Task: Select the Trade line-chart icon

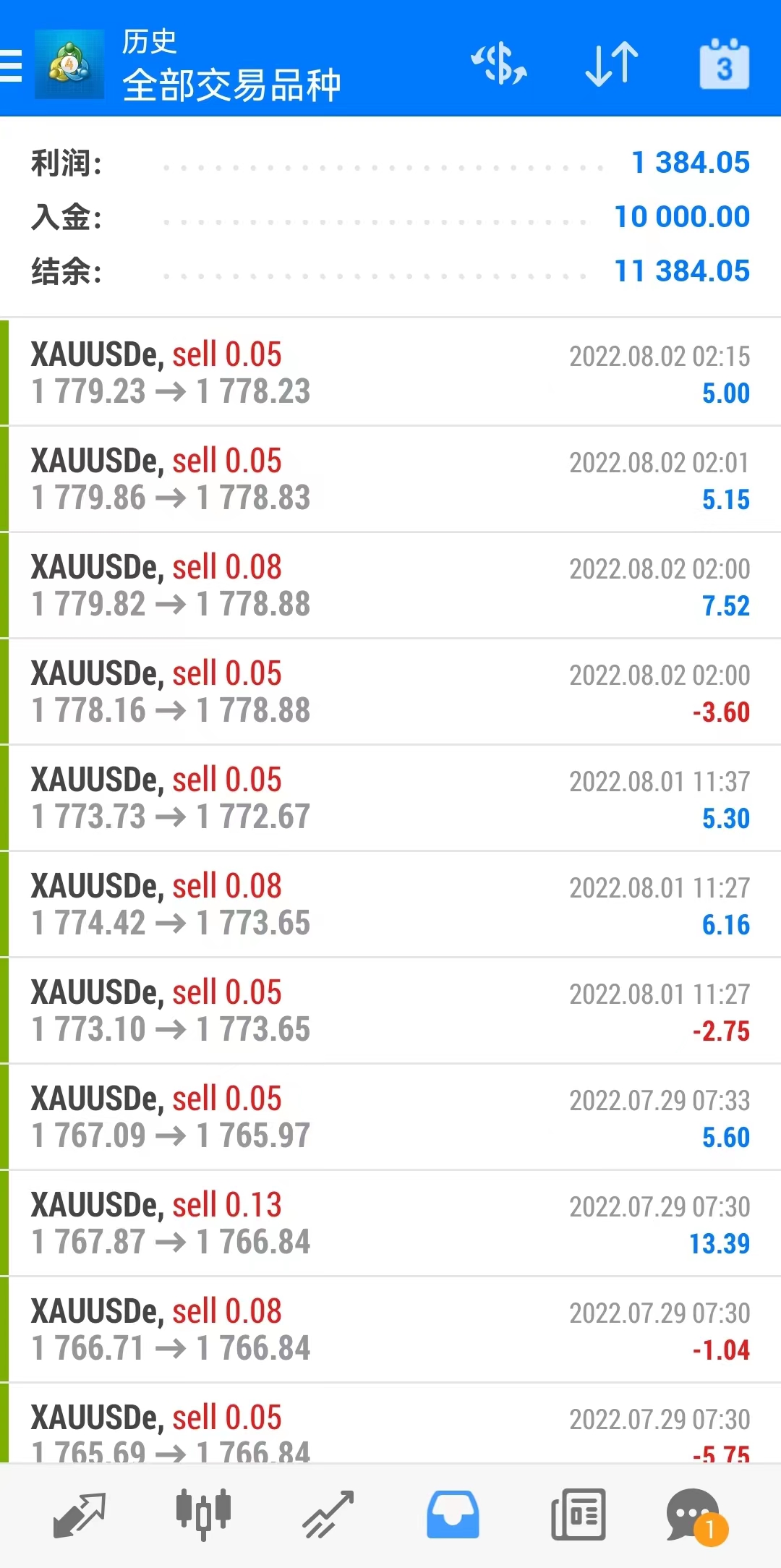Action: pyautogui.click(x=328, y=1514)
